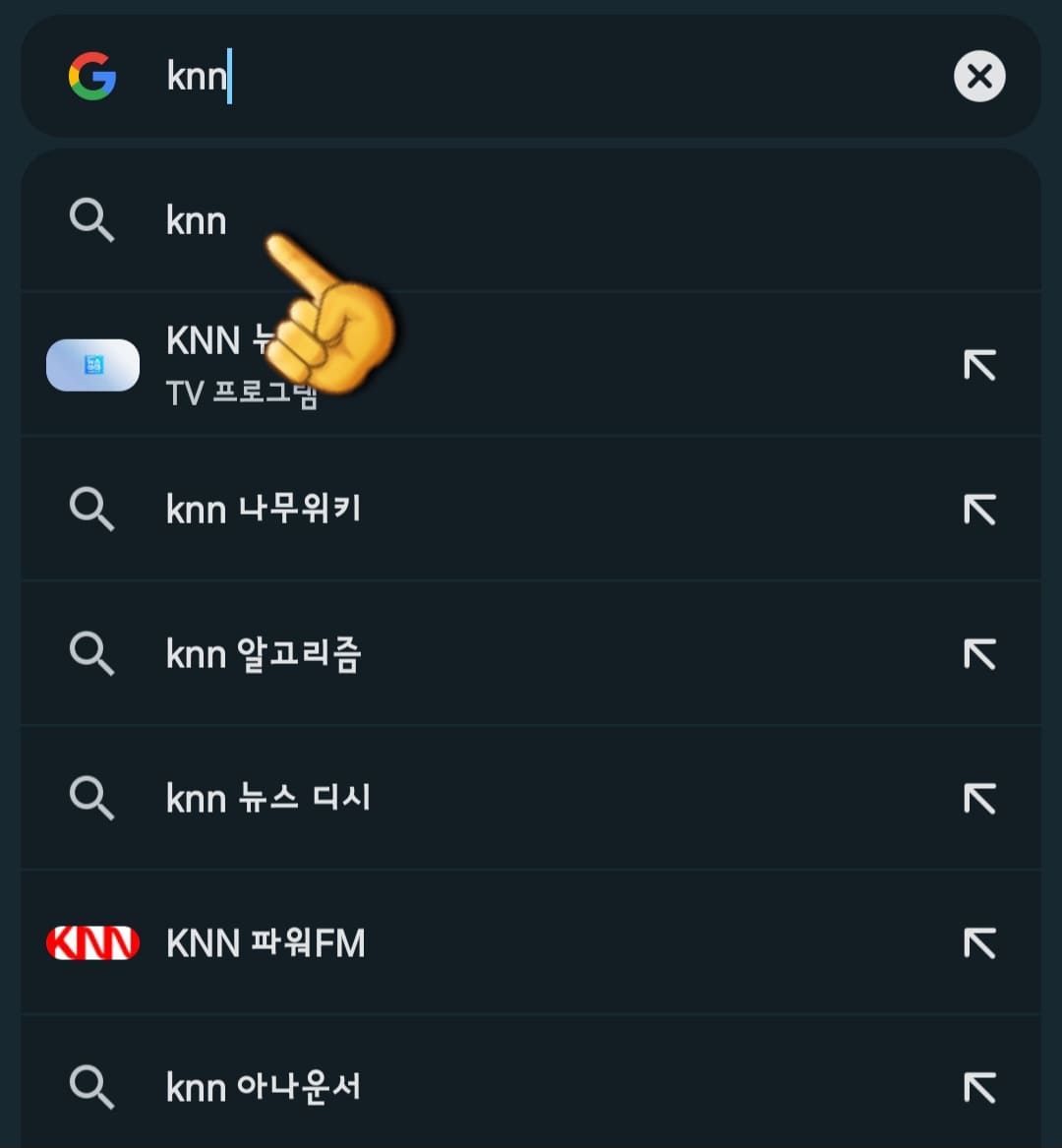Click the search icon beside "knn 아나운서"
The image size is (1062, 1148).
coord(92,1087)
